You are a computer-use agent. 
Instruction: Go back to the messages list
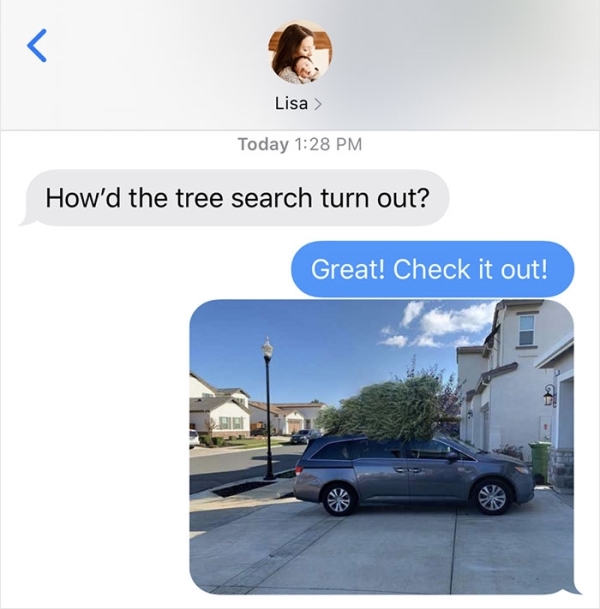pyautogui.click(x=37, y=44)
